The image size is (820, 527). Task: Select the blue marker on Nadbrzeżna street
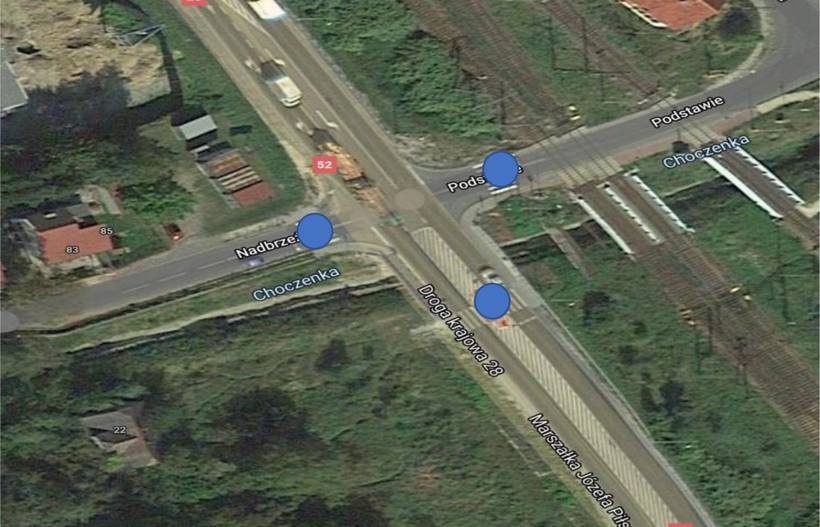pyautogui.click(x=315, y=231)
